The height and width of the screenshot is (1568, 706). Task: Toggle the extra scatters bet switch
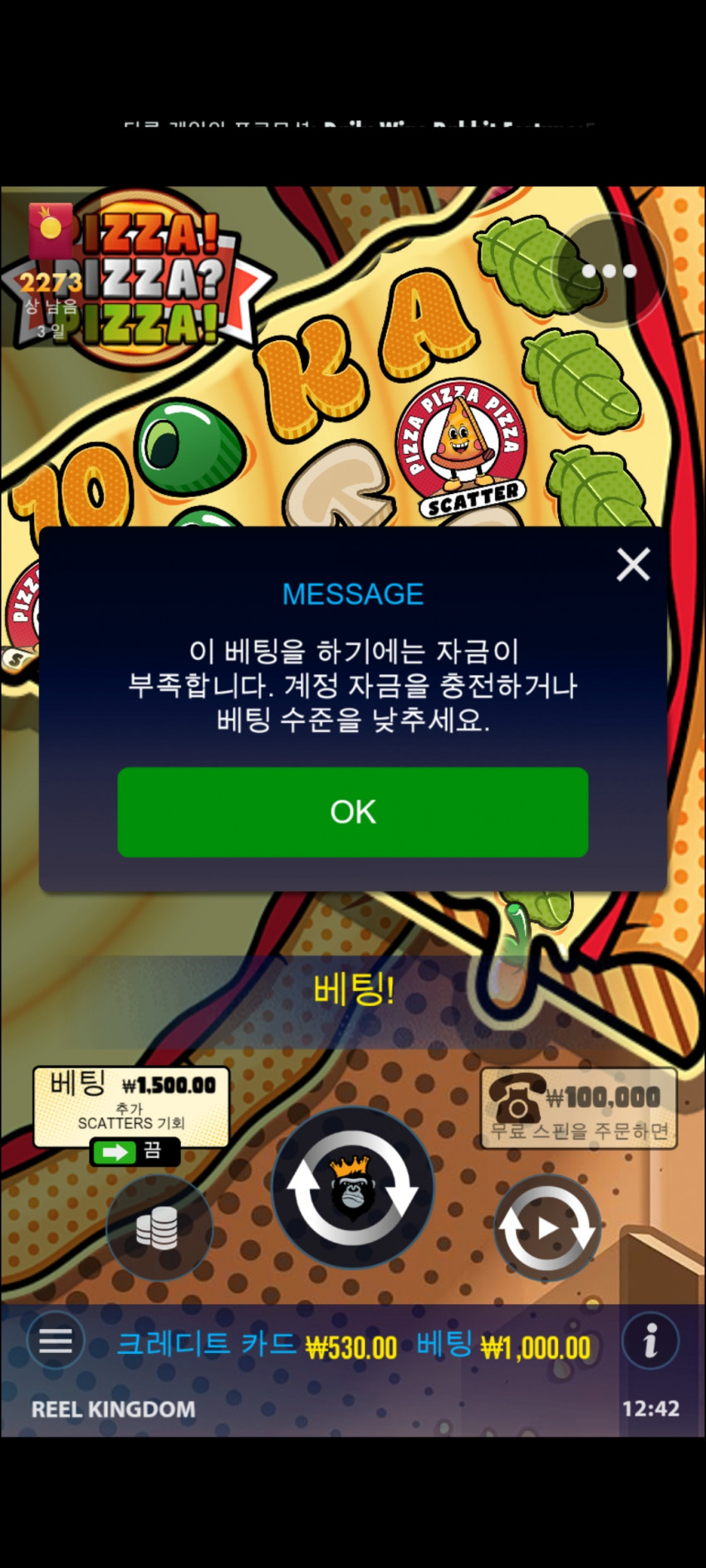(x=135, y=1151)
